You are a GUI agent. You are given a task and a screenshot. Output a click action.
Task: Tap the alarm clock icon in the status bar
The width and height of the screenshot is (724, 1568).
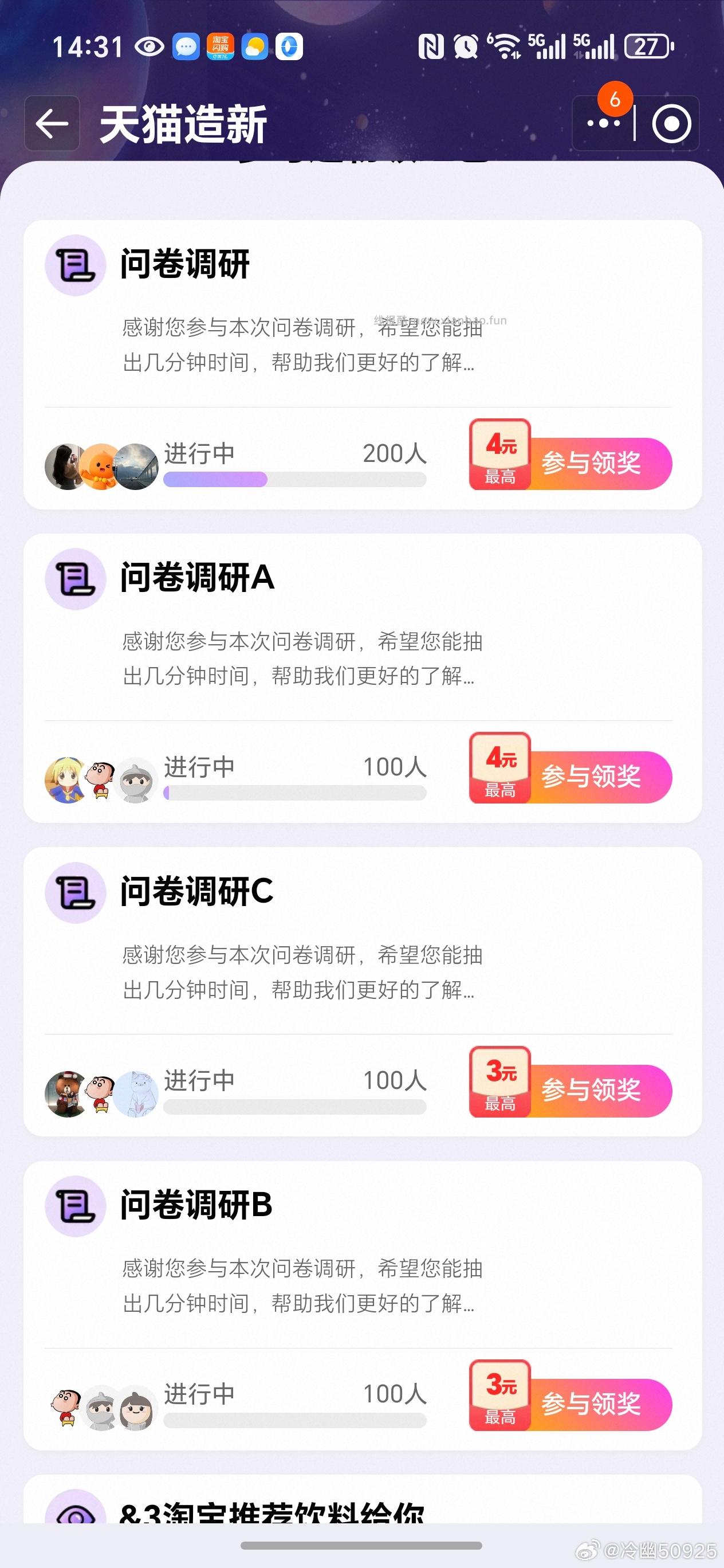(x=465, y=47)
